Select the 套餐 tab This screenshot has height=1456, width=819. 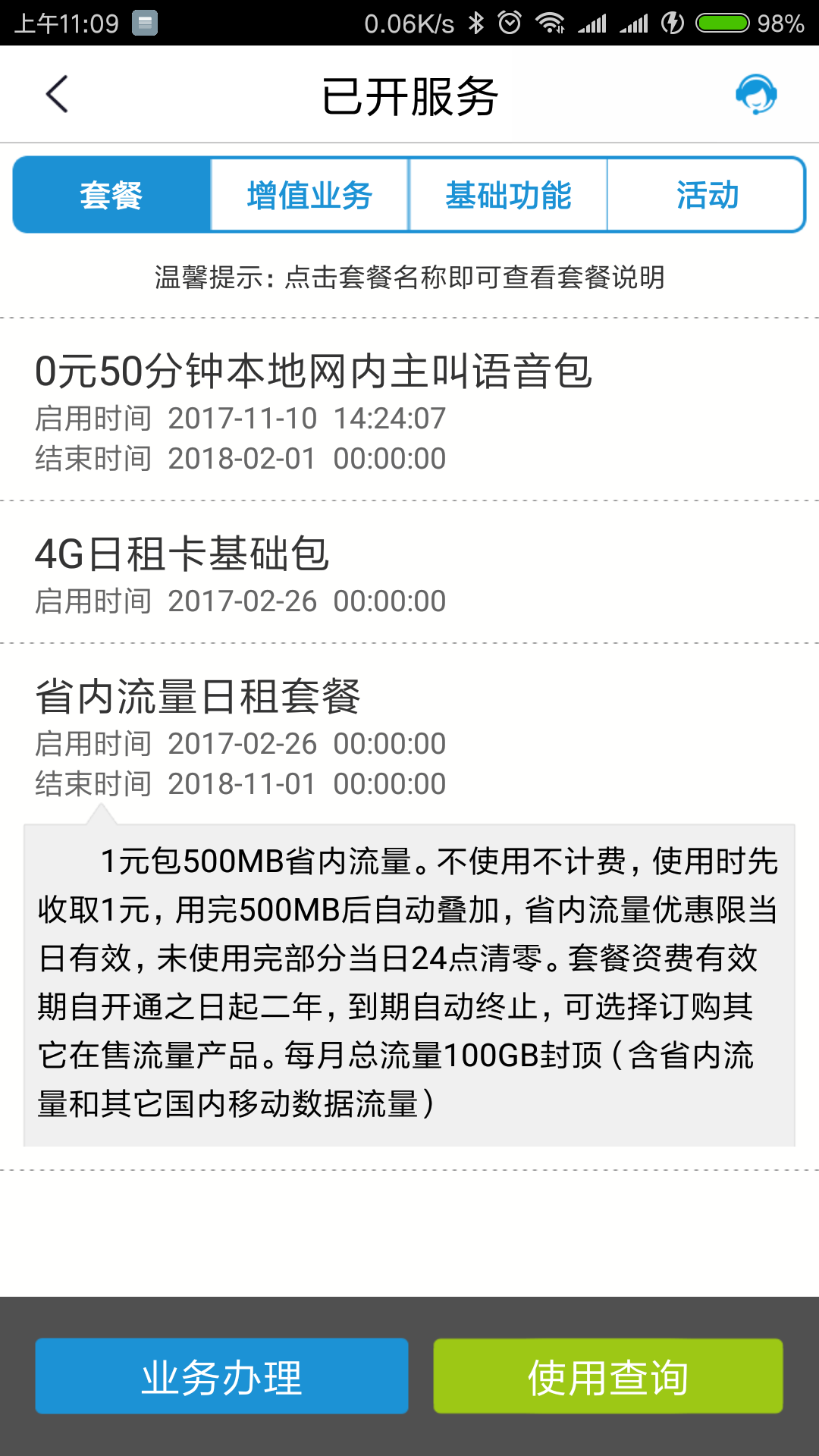[110, 194]
